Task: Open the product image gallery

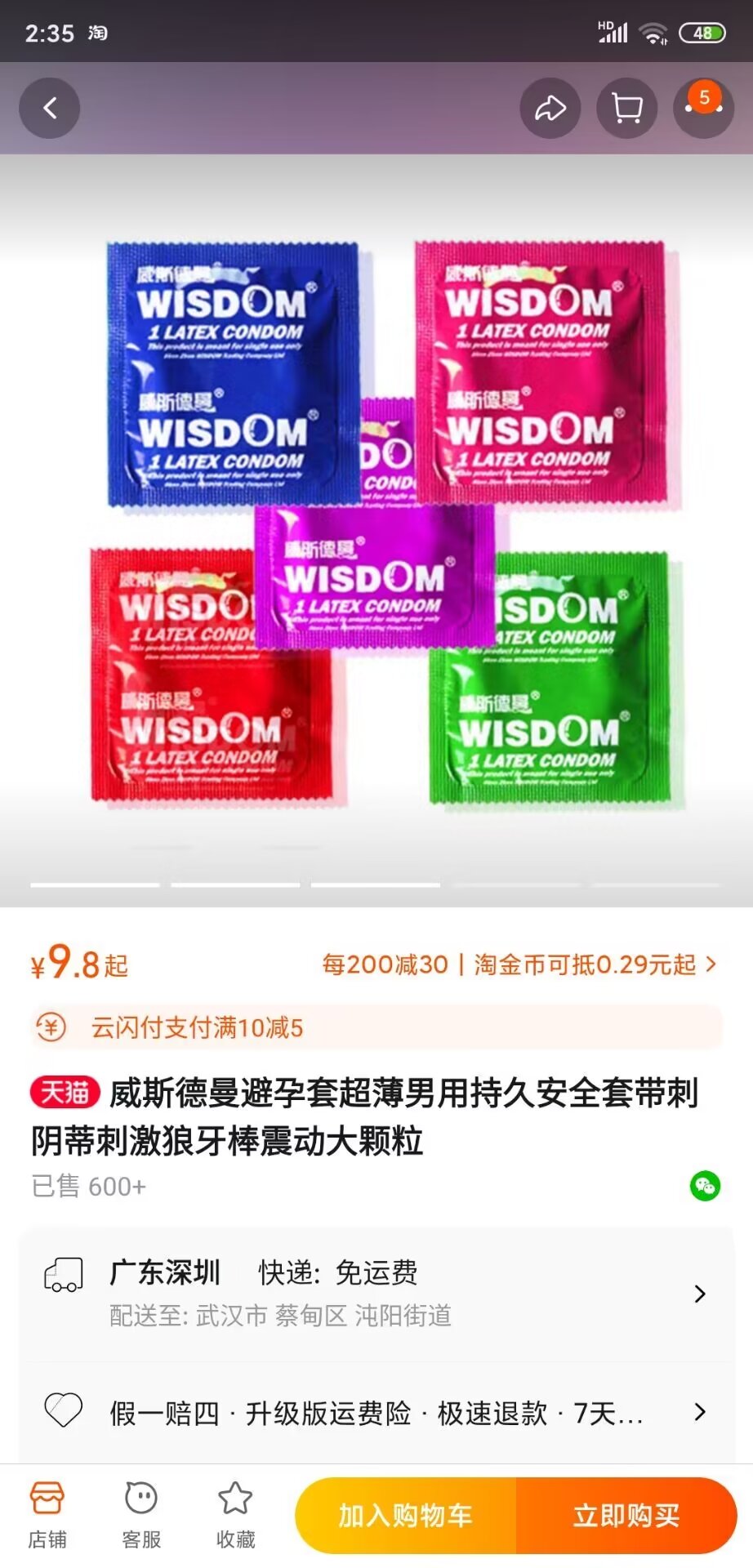Action: pos(376,523)
